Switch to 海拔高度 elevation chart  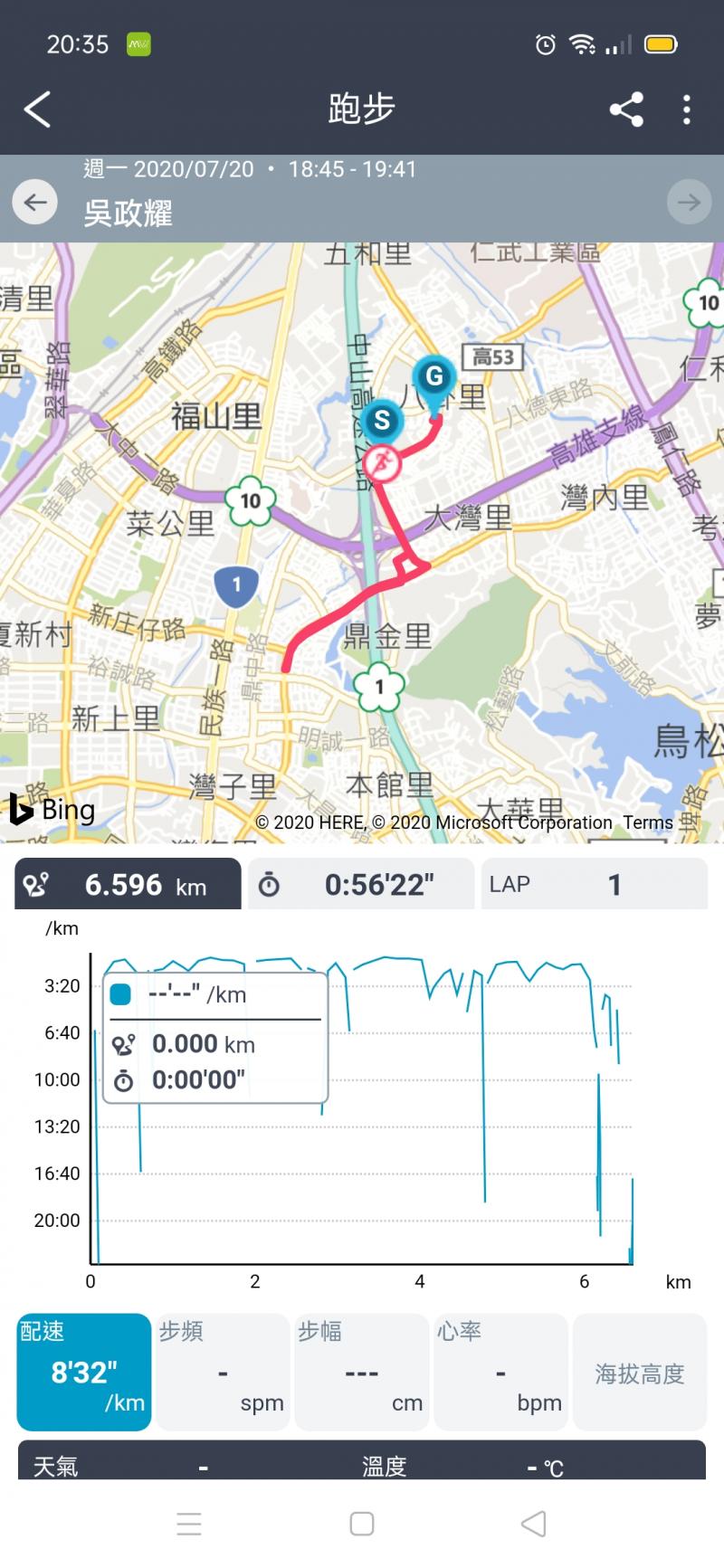click(x=639, y=1373)
